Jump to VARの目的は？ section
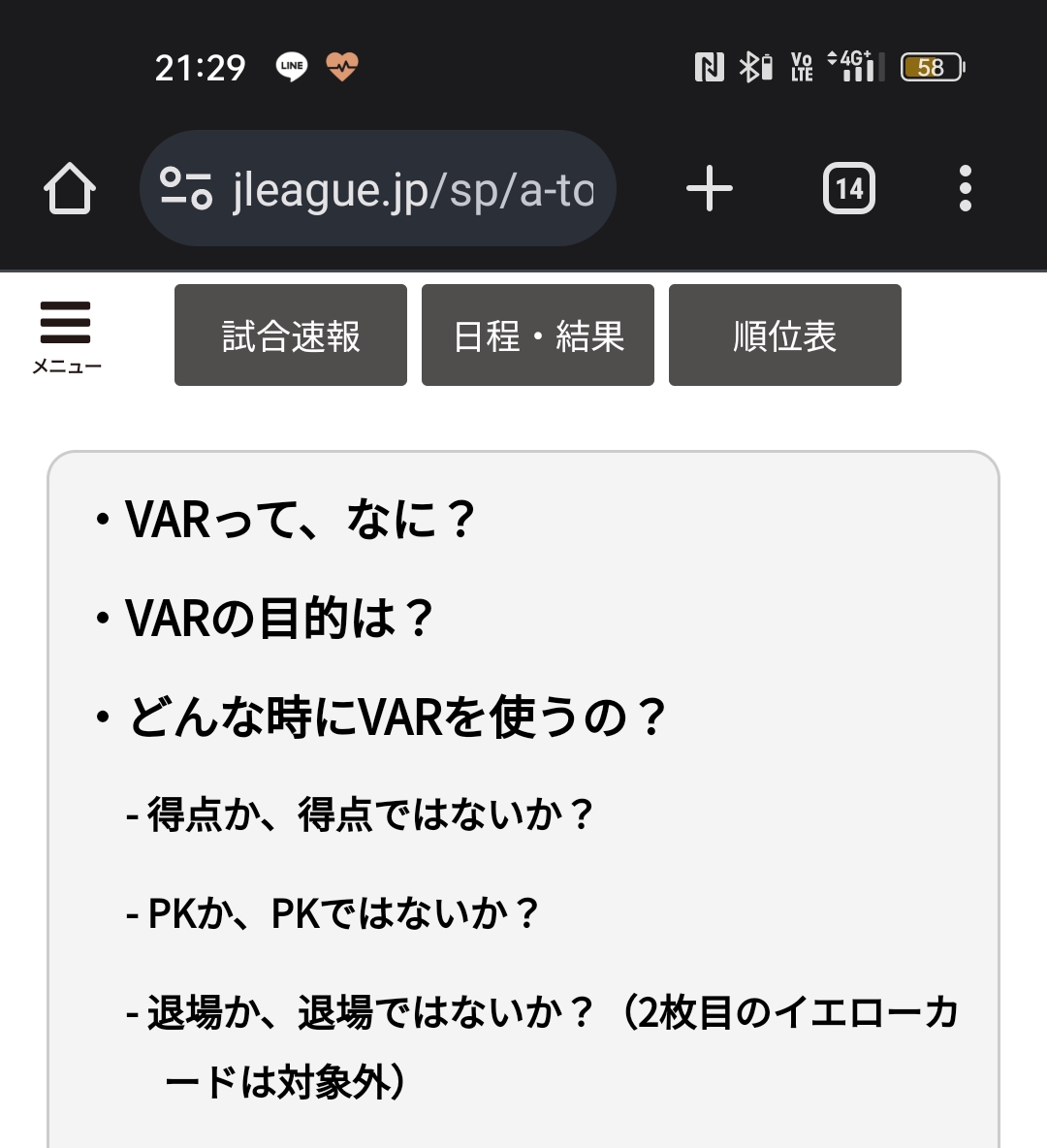 pos(279,619)
